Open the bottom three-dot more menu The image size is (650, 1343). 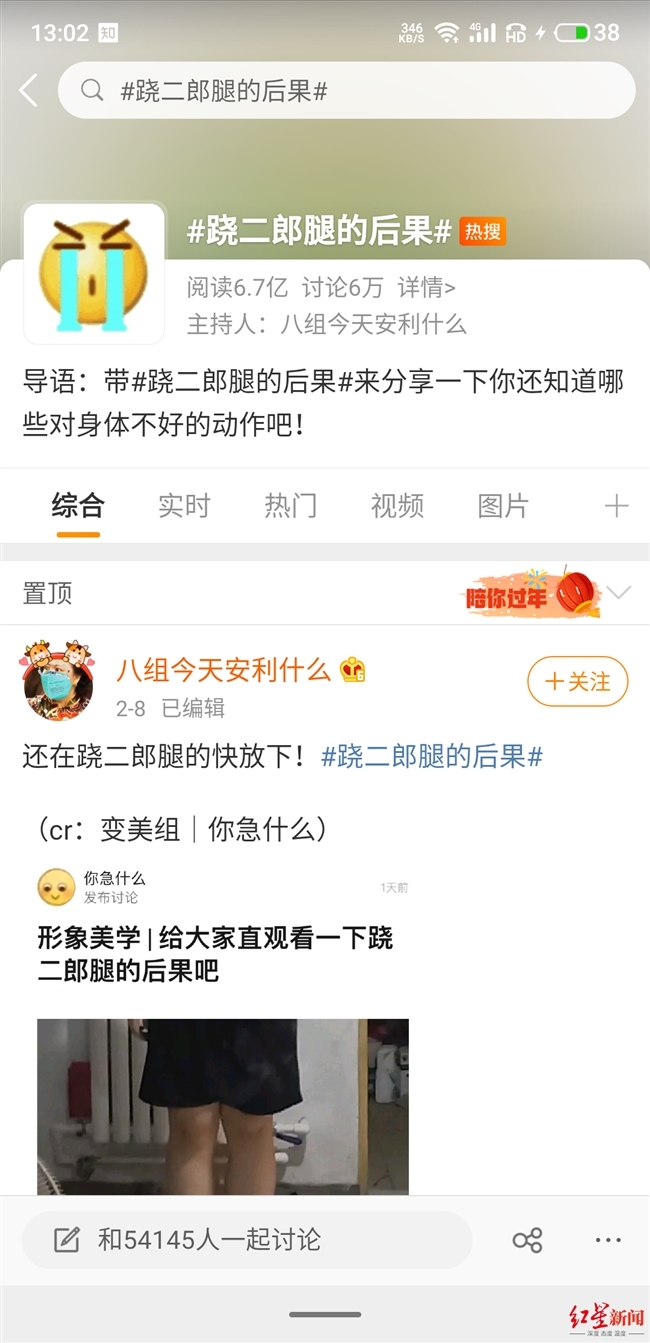tap(608, 1241)
